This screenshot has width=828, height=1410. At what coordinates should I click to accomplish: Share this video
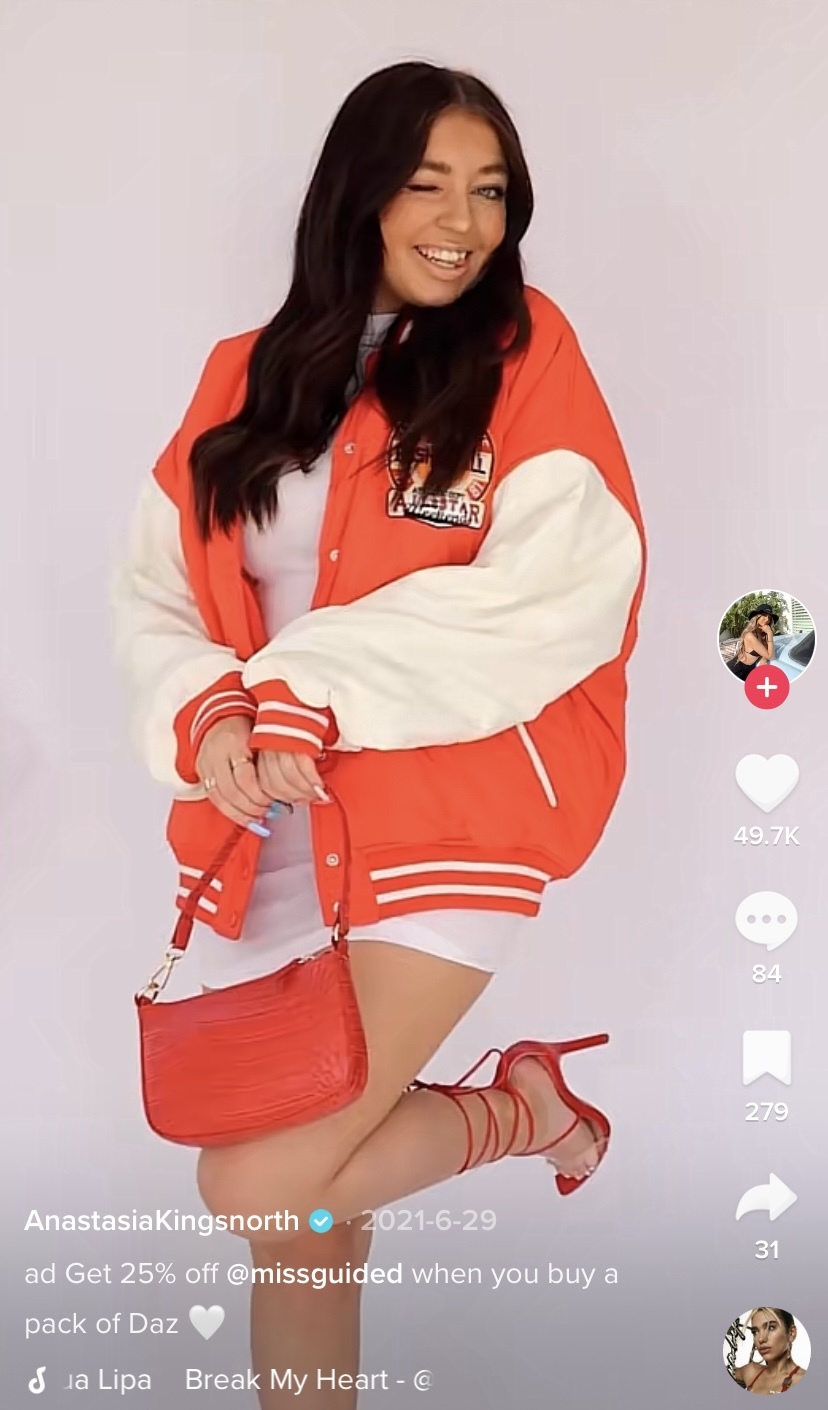click(767, 1197)
